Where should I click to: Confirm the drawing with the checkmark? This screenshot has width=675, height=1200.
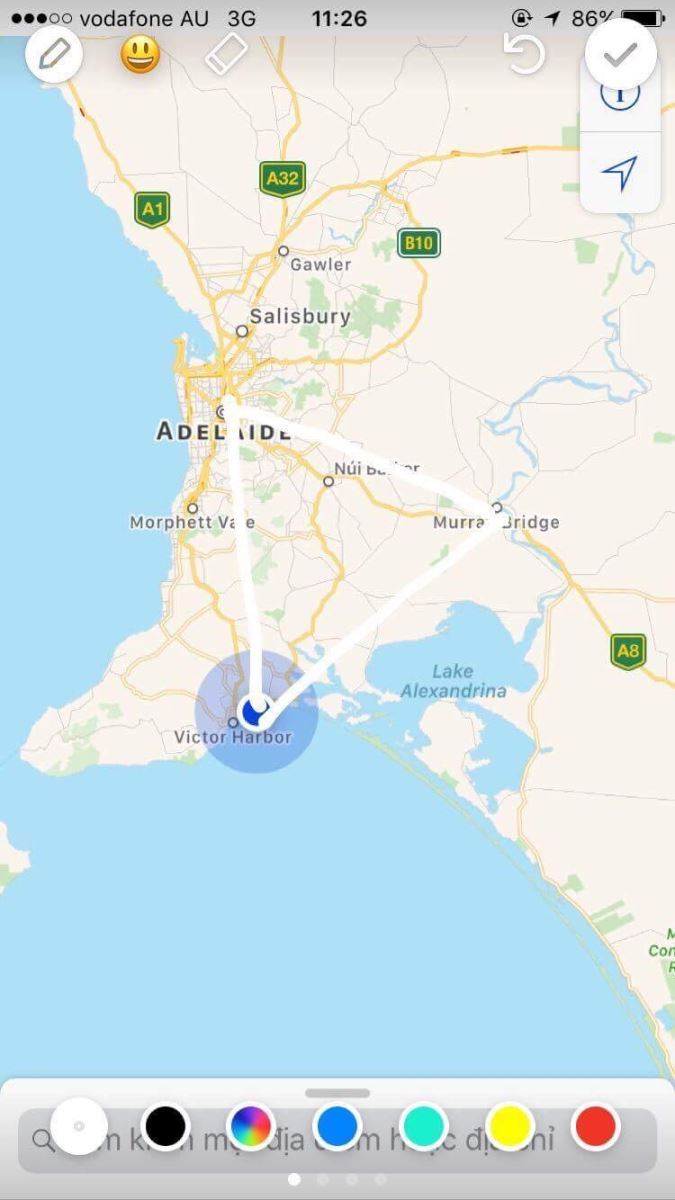(620, 54)
